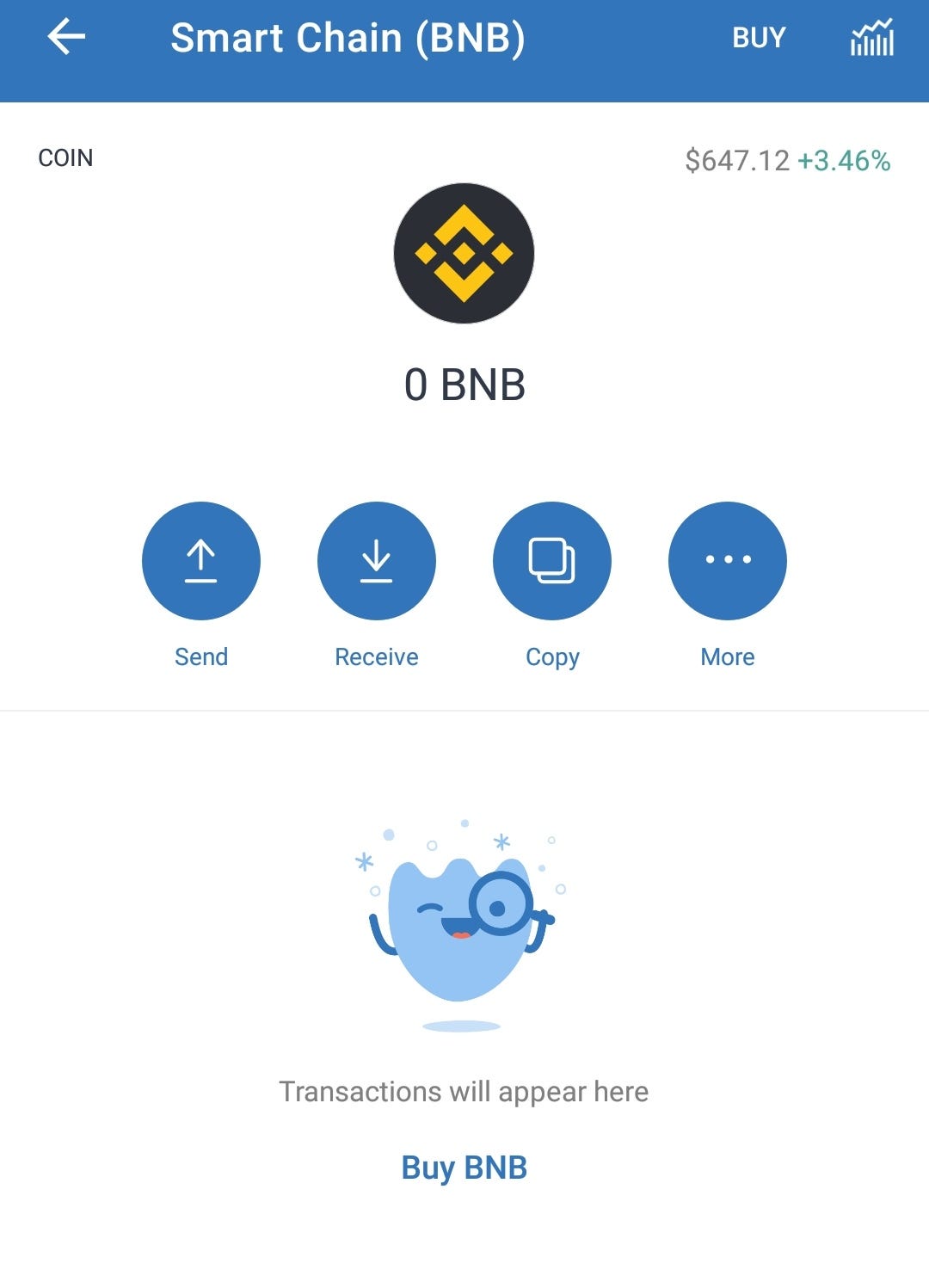Viewport: 929px width, 1288px height.
Task: Open Receive to get BNB
Action: (x=377, y=561)
